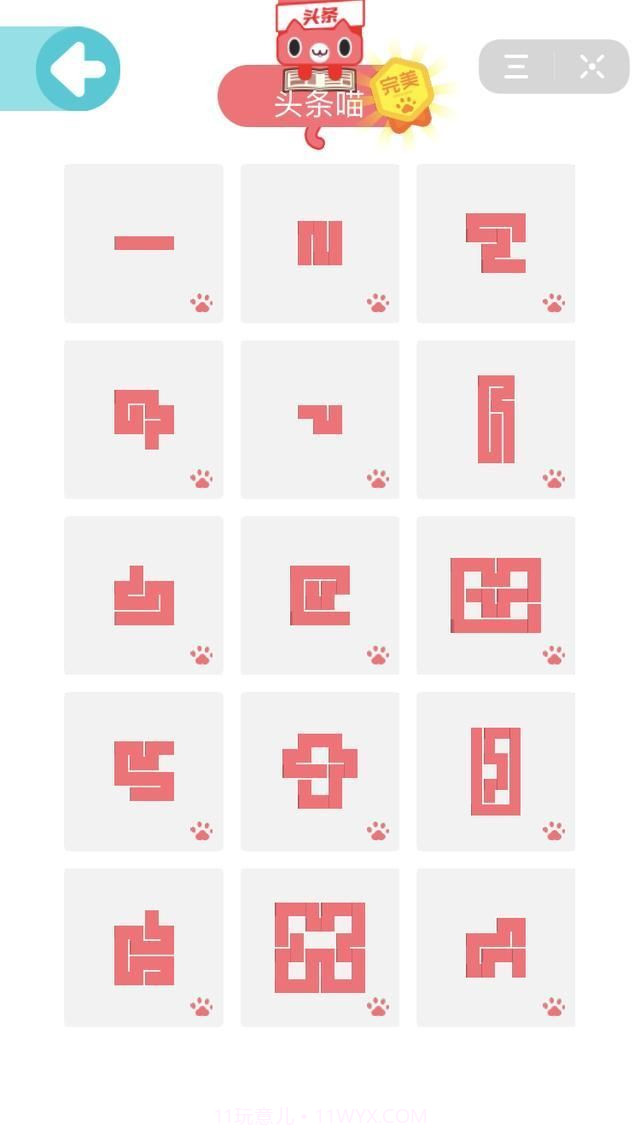640x1138 pixels.
Task: Open the small stepped puzzle level tile
Action: 320,419
